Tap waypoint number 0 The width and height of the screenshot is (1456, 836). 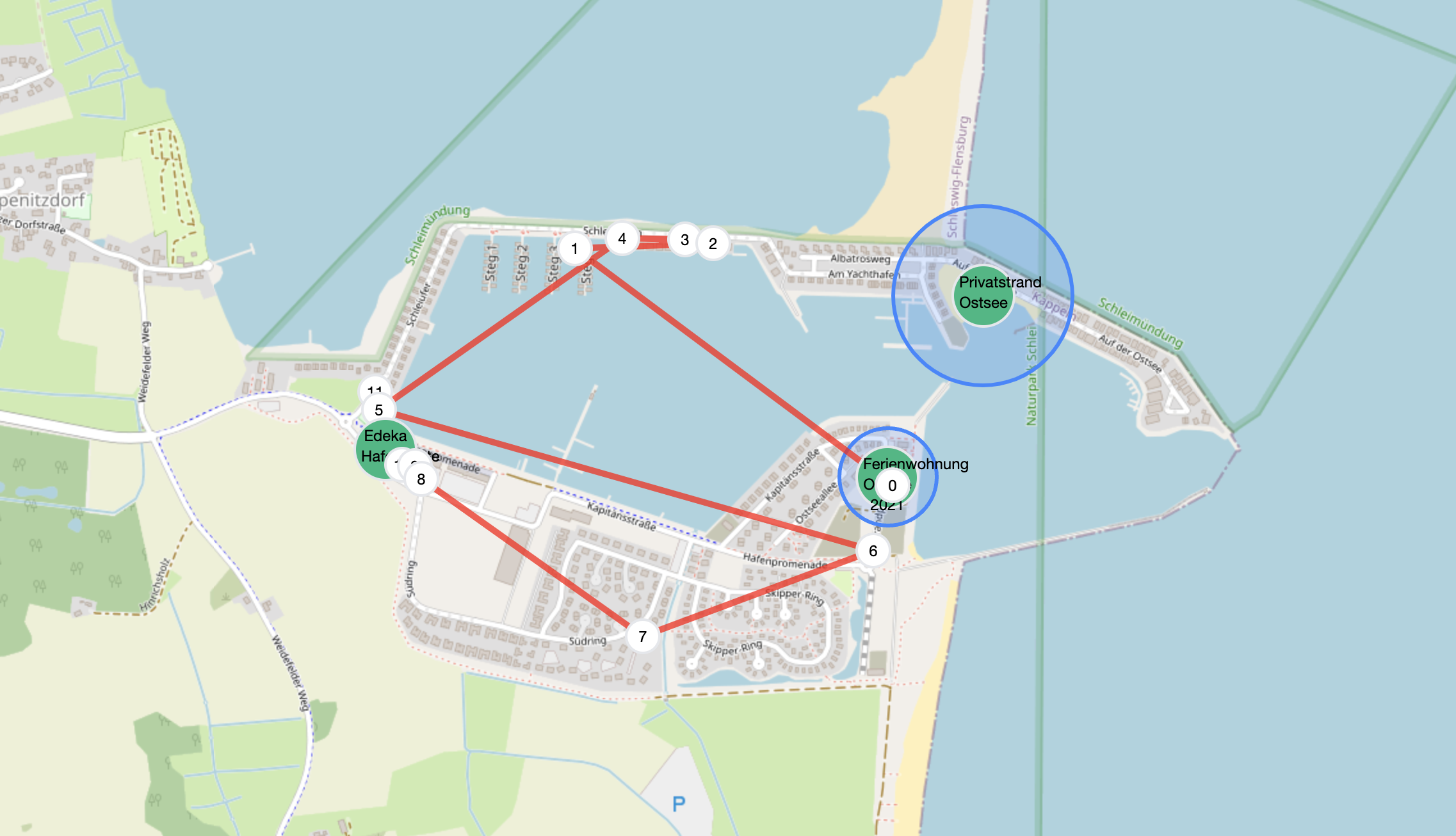(892, 485)
